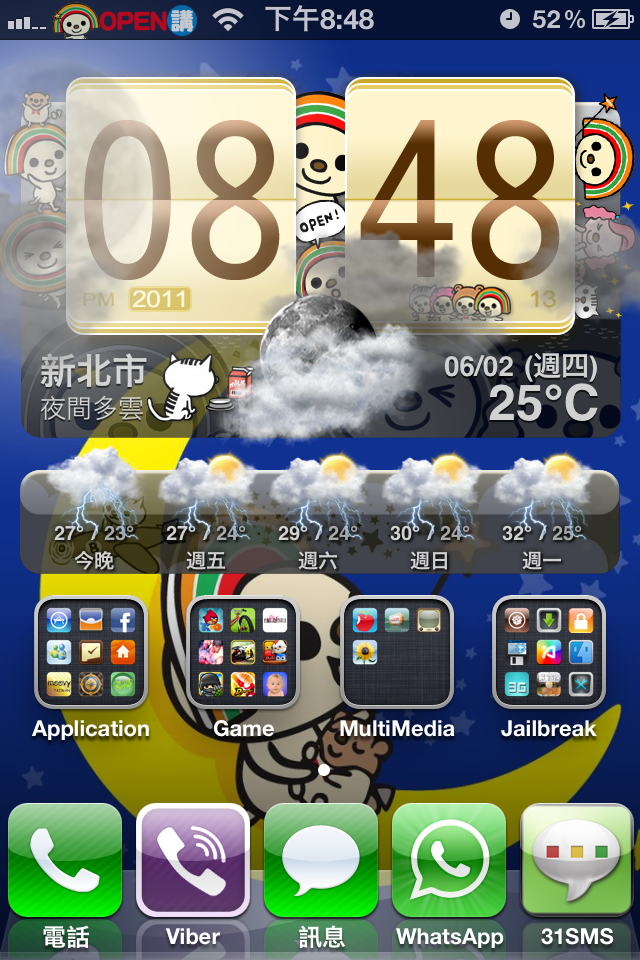Open the MultiMedia folder
The width and height of the screenshot is (640, 960).
tap(396, 652)
